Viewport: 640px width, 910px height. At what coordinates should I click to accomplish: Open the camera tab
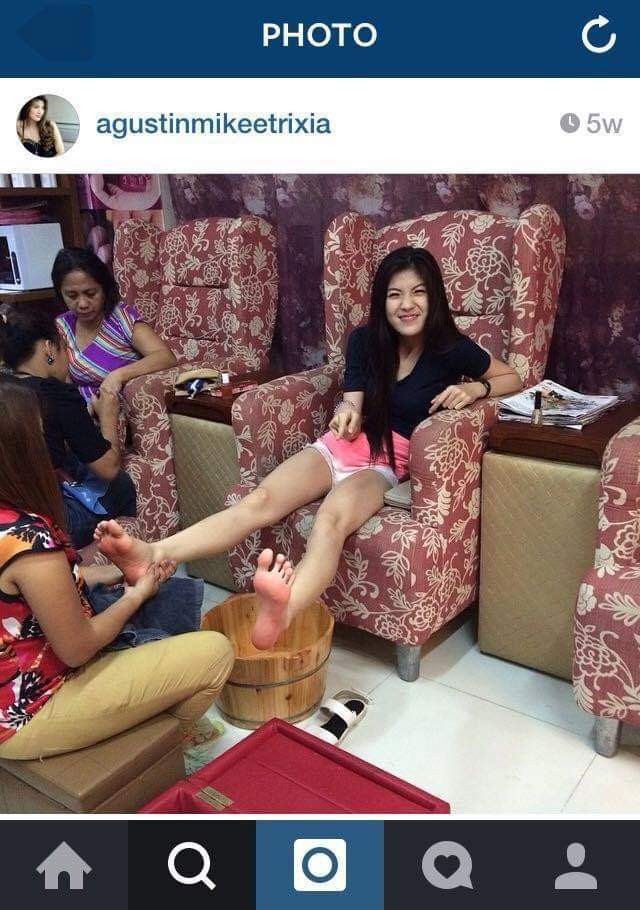320,865
